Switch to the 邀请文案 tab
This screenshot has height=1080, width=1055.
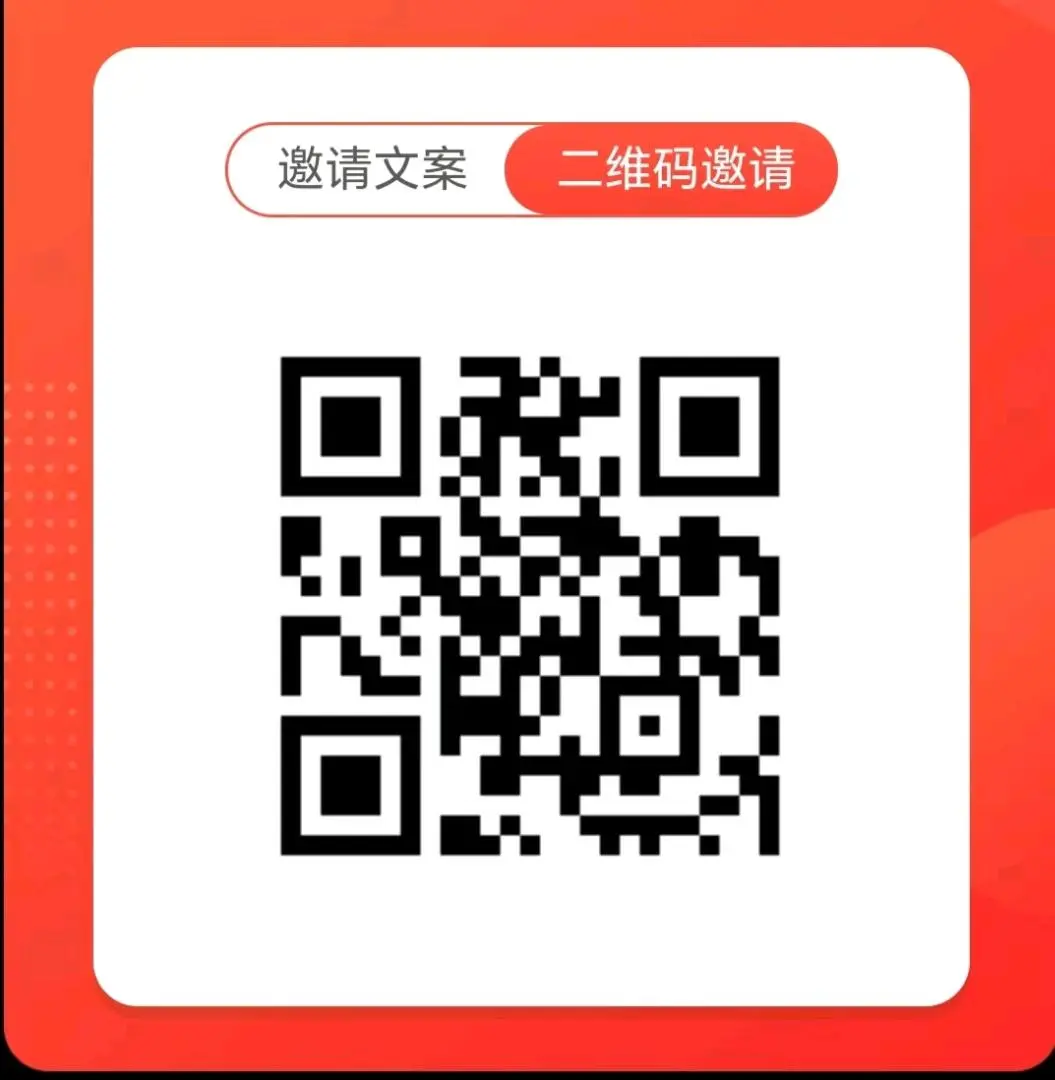[x=372, y=169]
